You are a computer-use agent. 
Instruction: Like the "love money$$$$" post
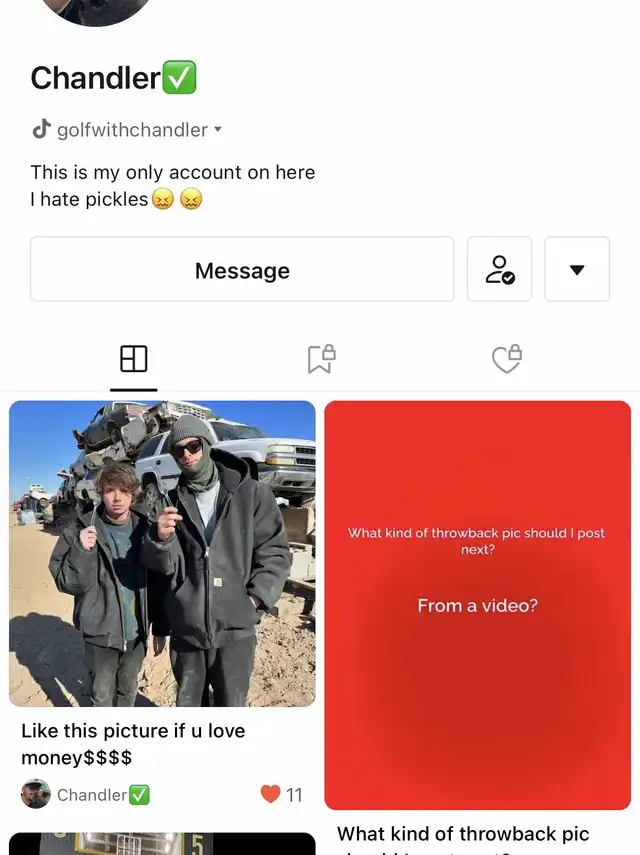(x=270, y=795)
